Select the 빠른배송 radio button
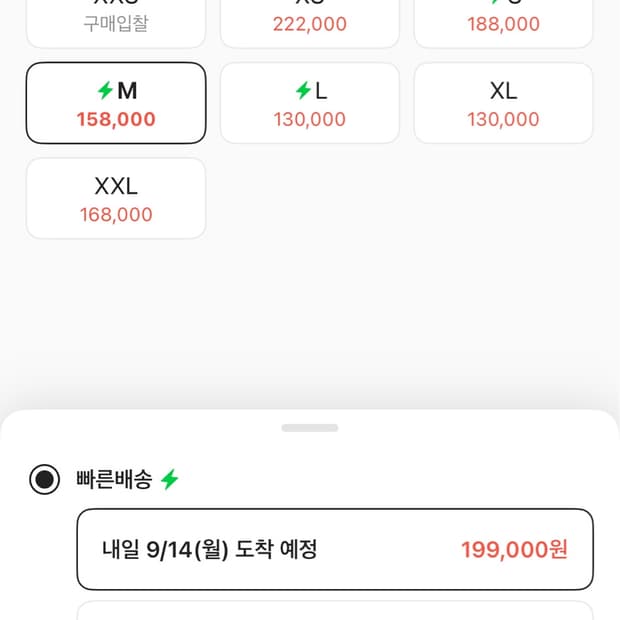Screen dimensions: 620x620 point(45,479)
